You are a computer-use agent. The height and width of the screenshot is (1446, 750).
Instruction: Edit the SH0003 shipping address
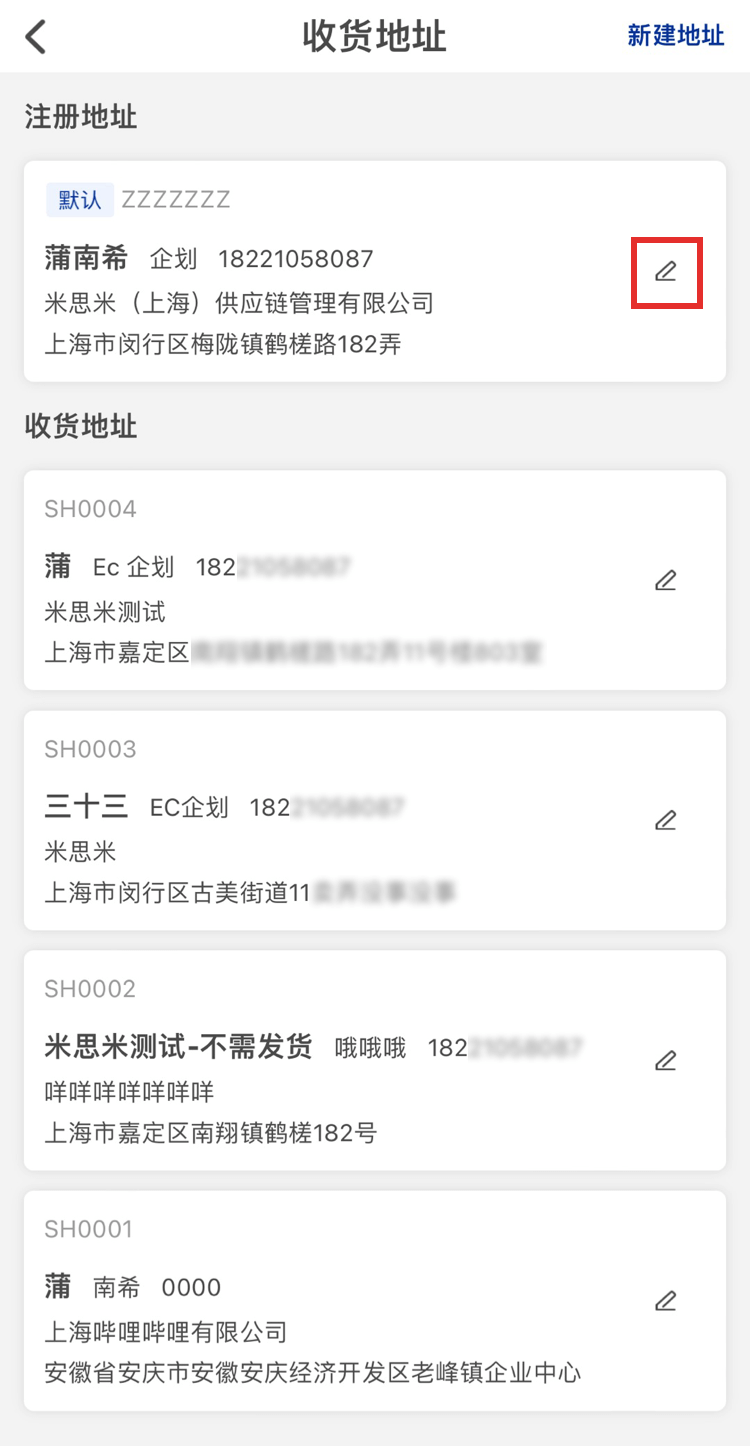pos(666,821)
